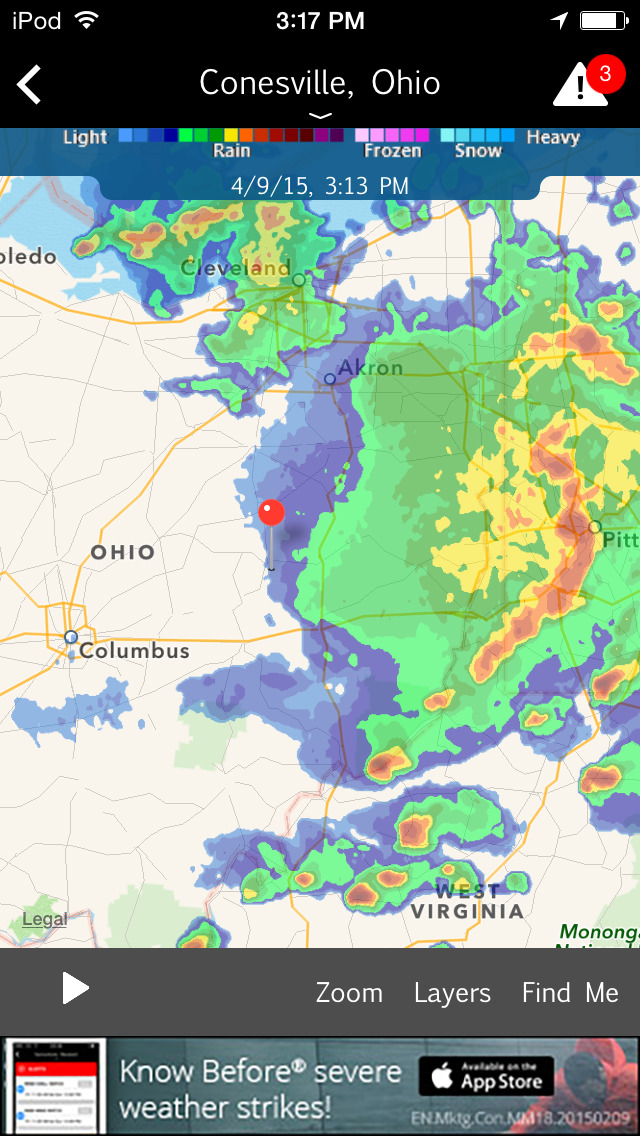Select the red location pin
The height and width of the screenshot is (1136, 640).
pyautogui.click(x=272, y=514)
